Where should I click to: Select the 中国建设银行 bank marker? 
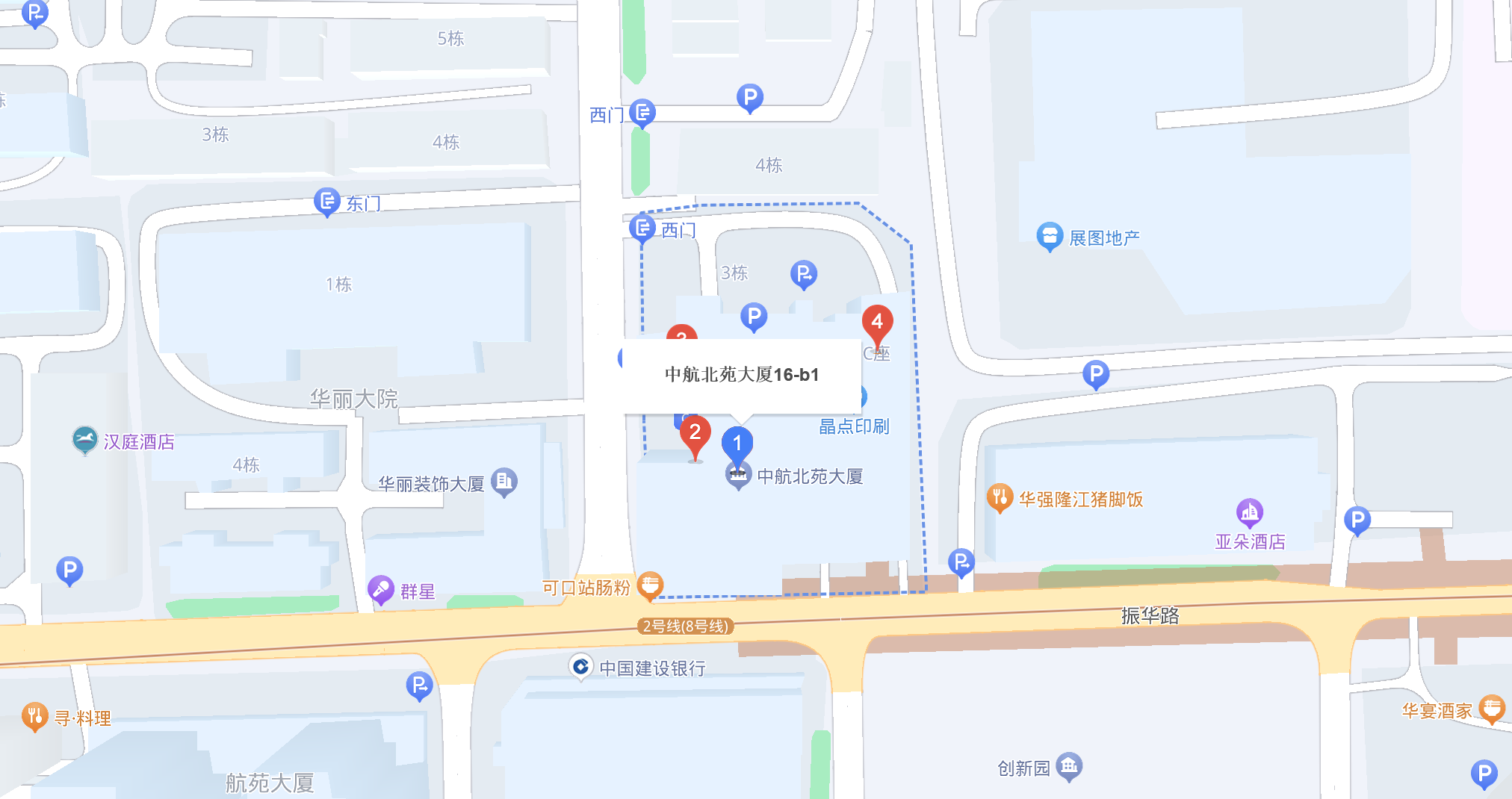[x=580, y=666]
